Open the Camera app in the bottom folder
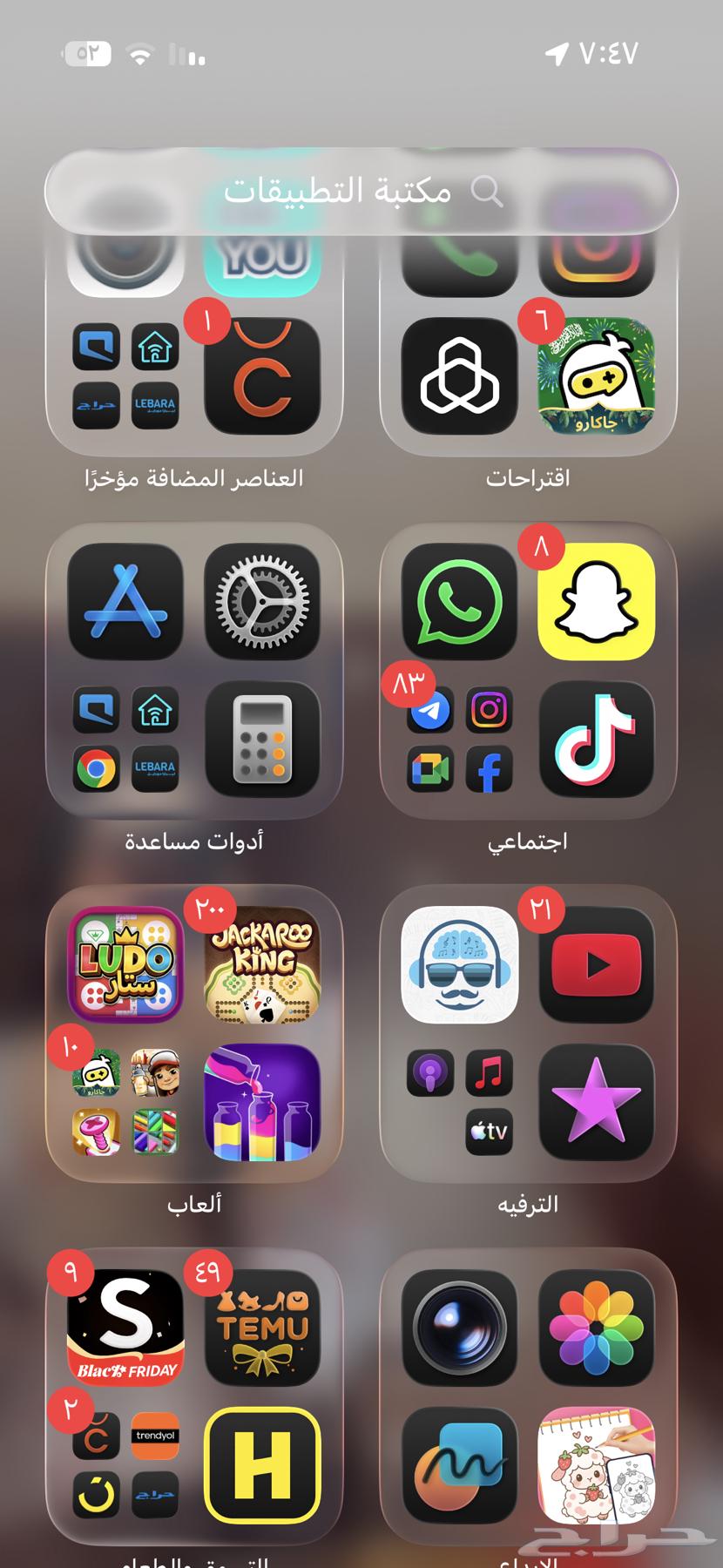The image size is (723, 1568). [459, 1327]
